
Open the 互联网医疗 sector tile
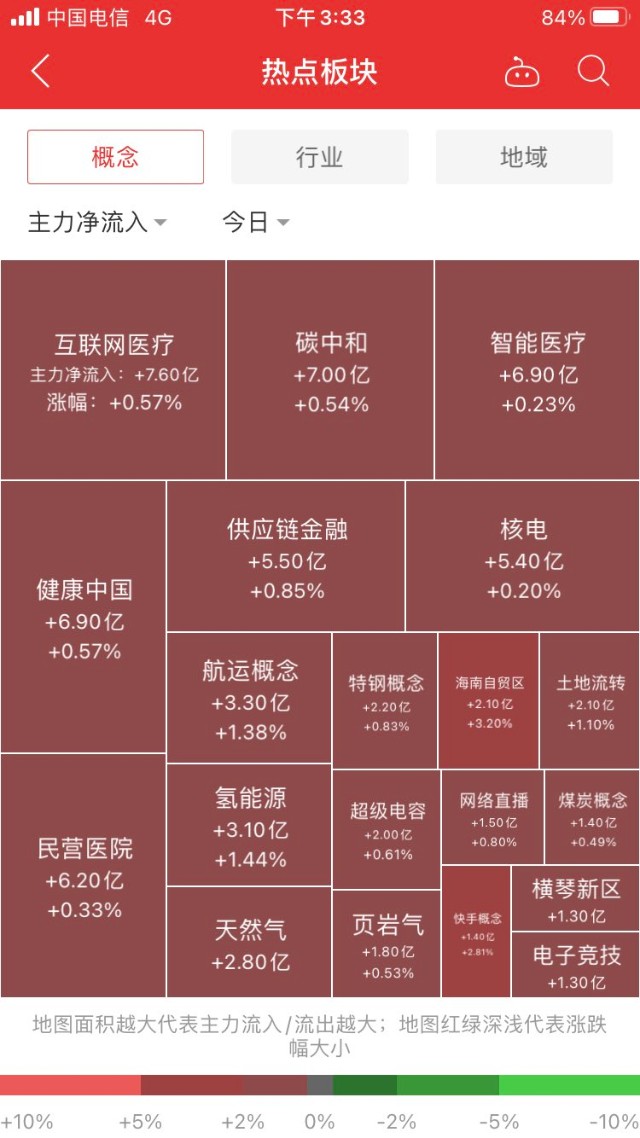113,370
